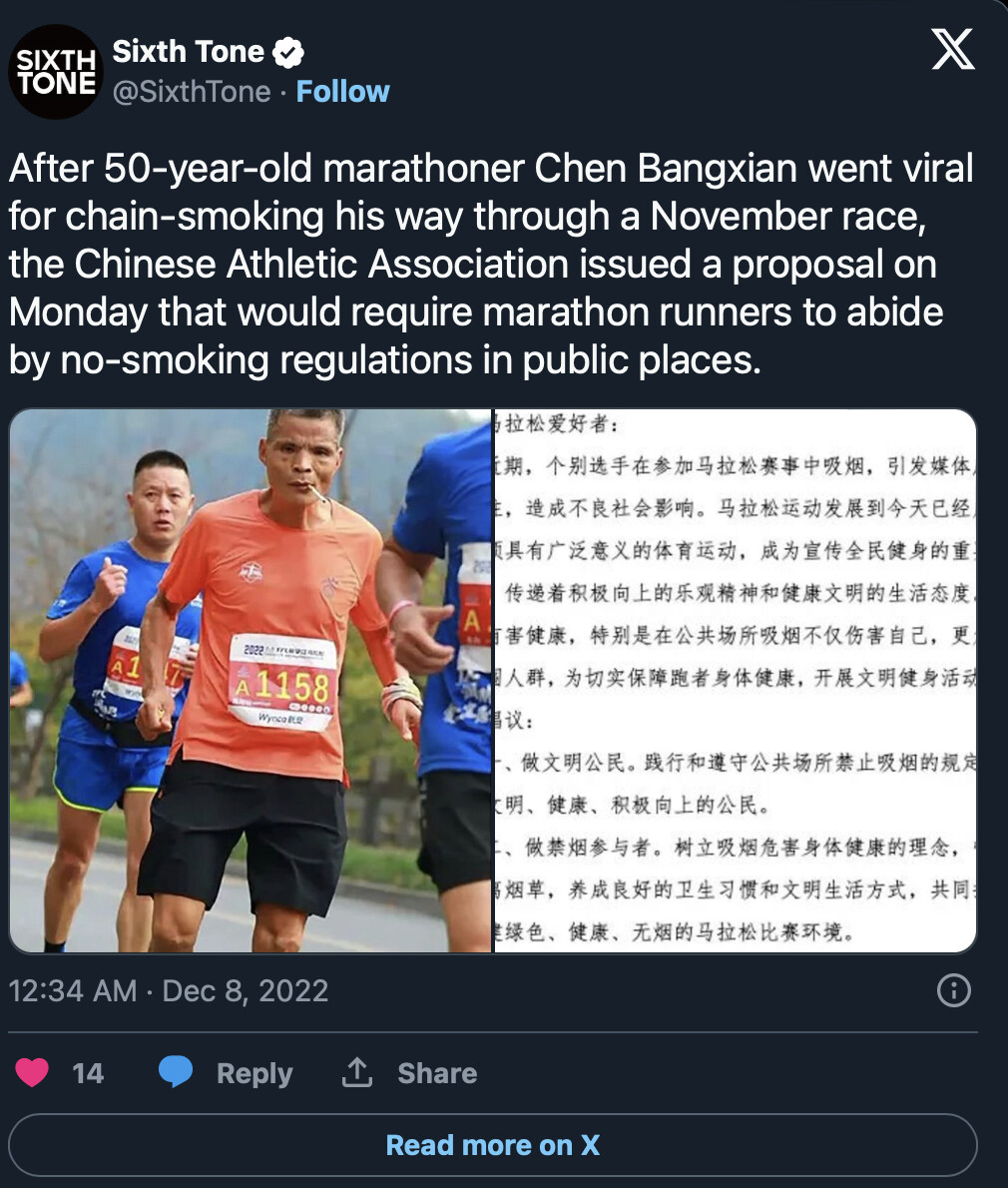The width and height of the screenshot is (1008, 1188).
Task: Follow the Sixth Tone account
Action: pos(342,92)
